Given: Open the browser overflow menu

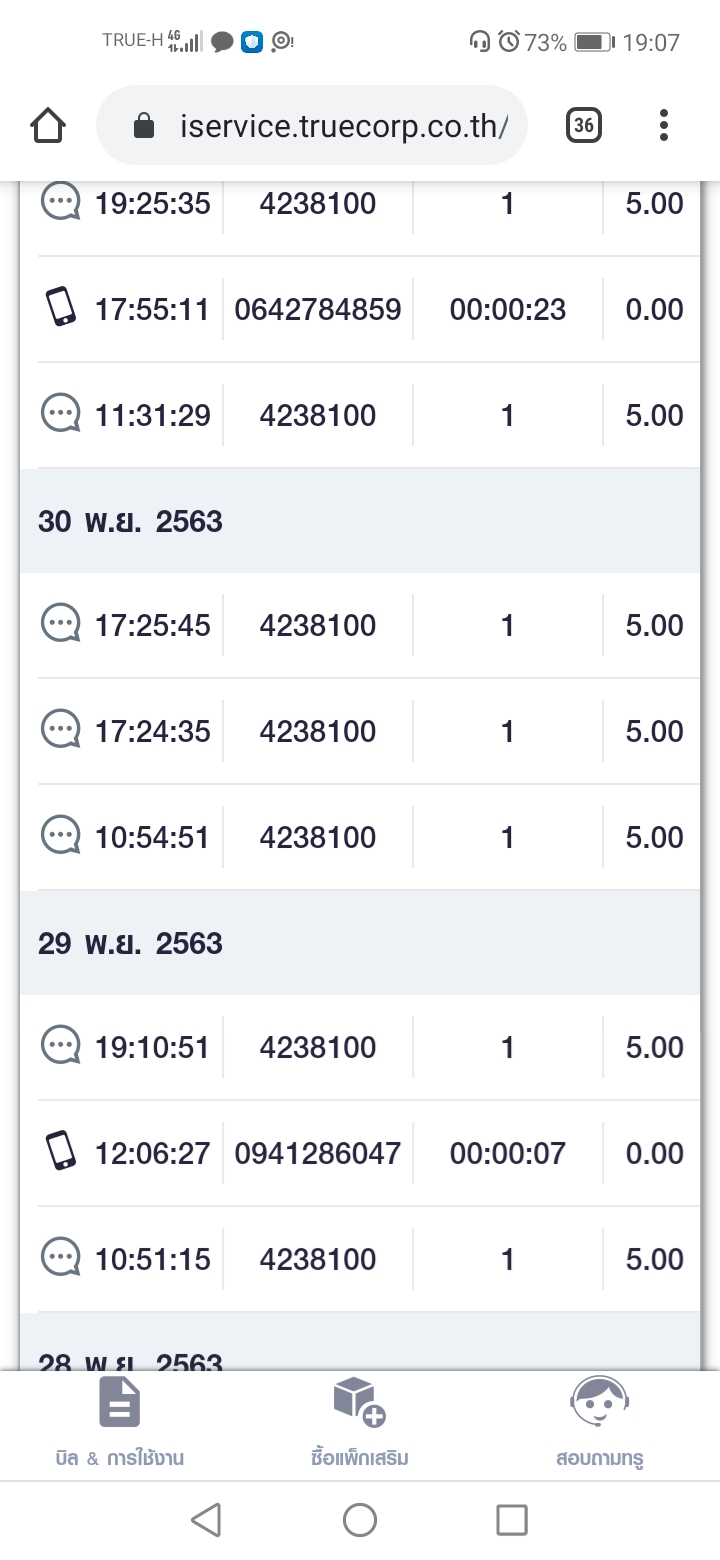Looking at the screenshot, I should tap(663, 126).
